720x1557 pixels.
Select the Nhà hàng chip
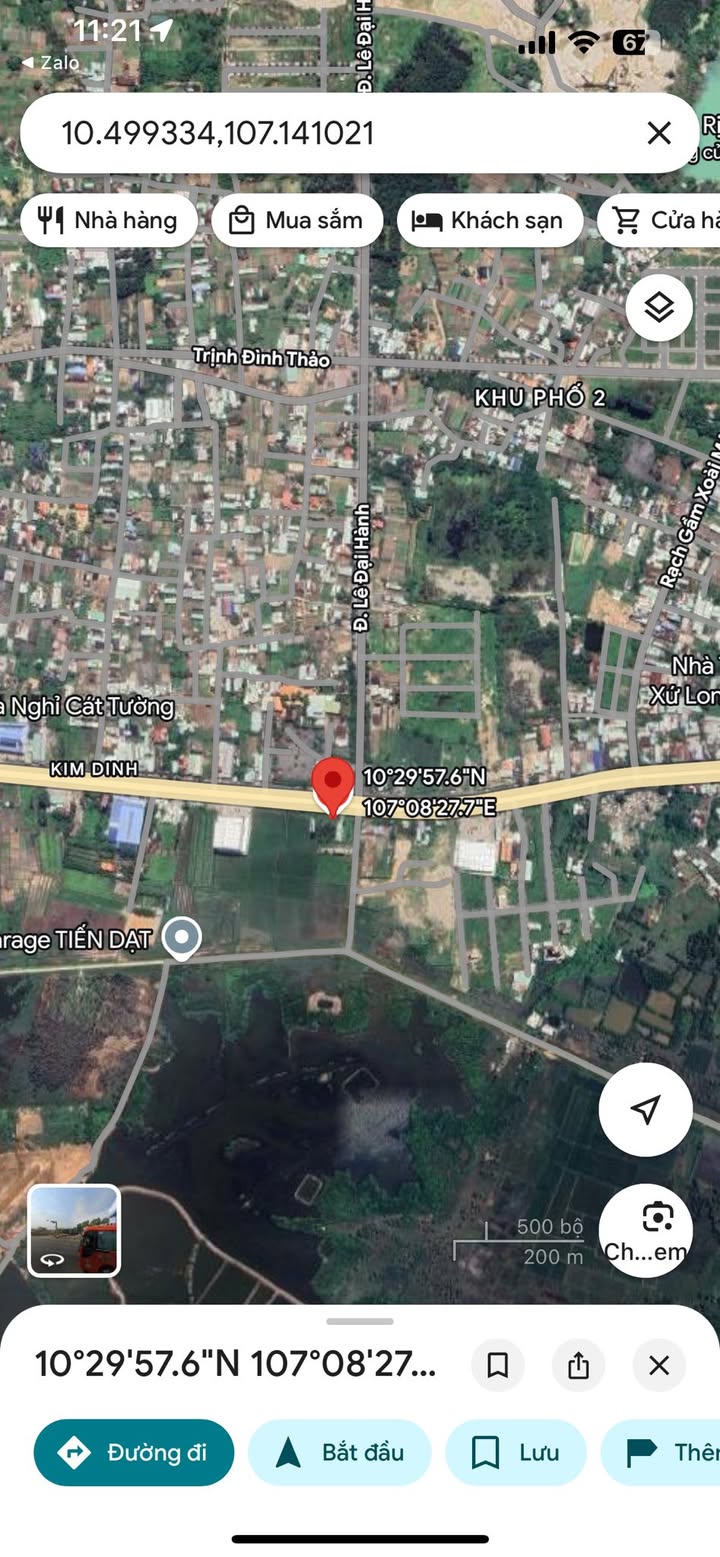pyautogui.click(x=107, y=221)
